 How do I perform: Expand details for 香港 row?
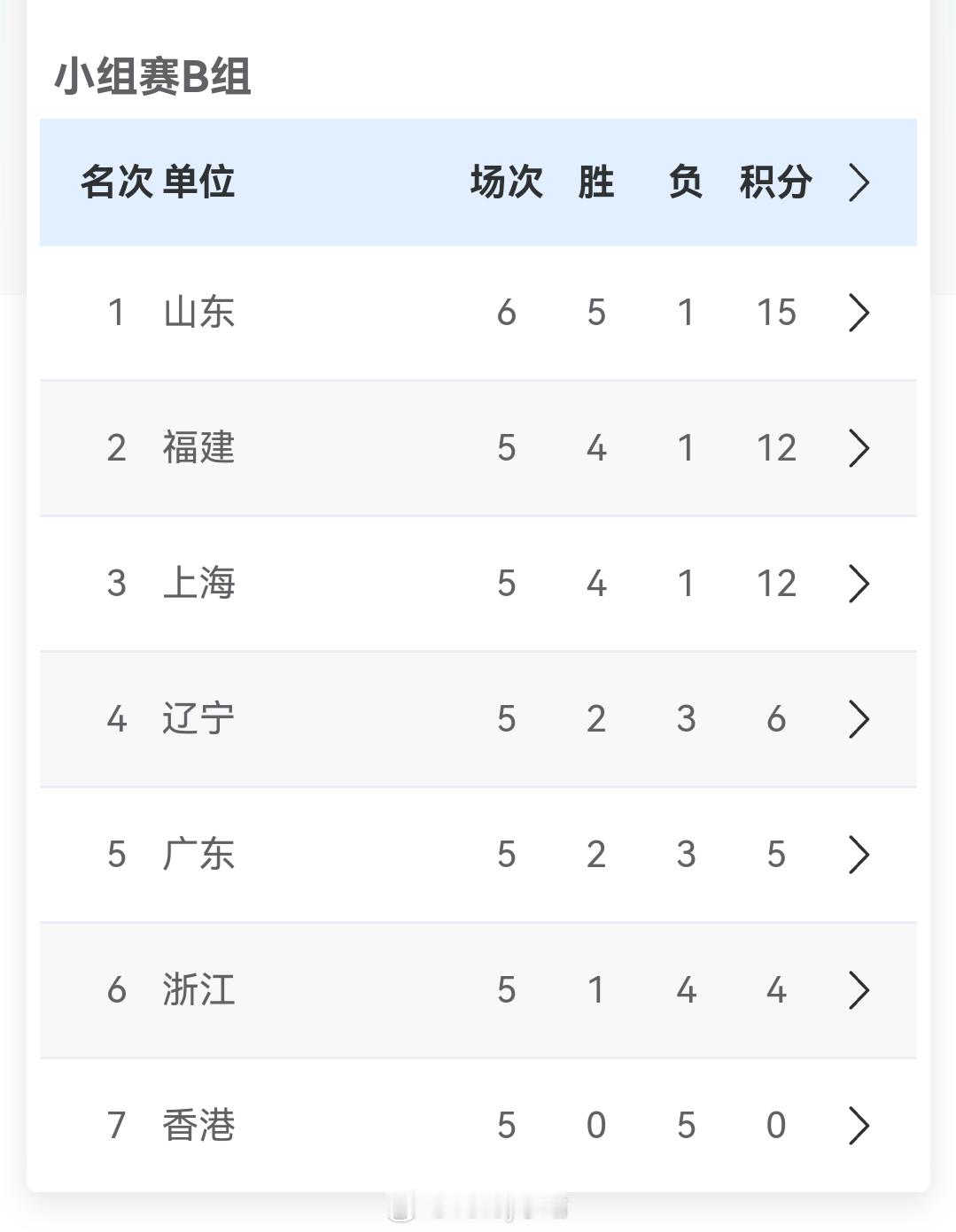tap(858, 1126)
